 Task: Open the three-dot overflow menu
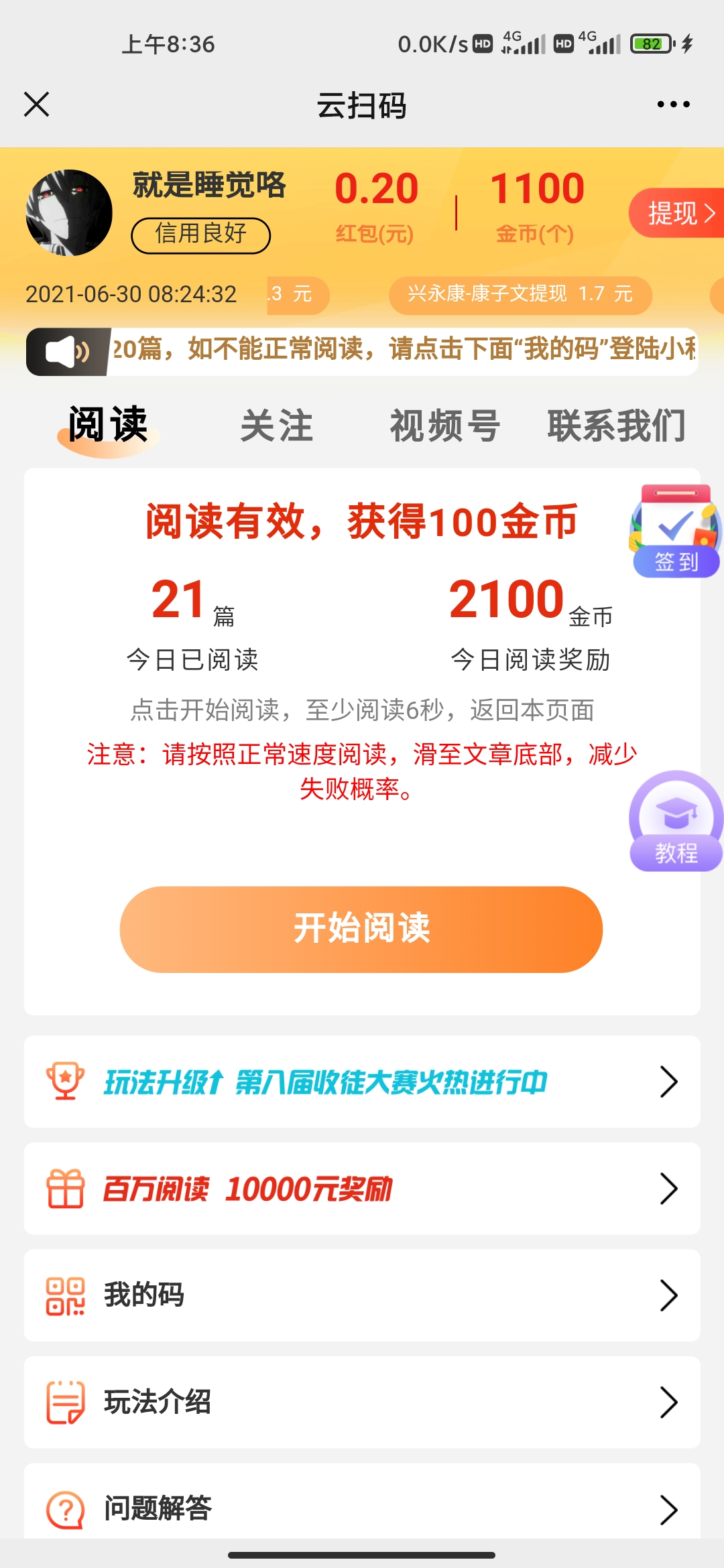tap(673, 105)
